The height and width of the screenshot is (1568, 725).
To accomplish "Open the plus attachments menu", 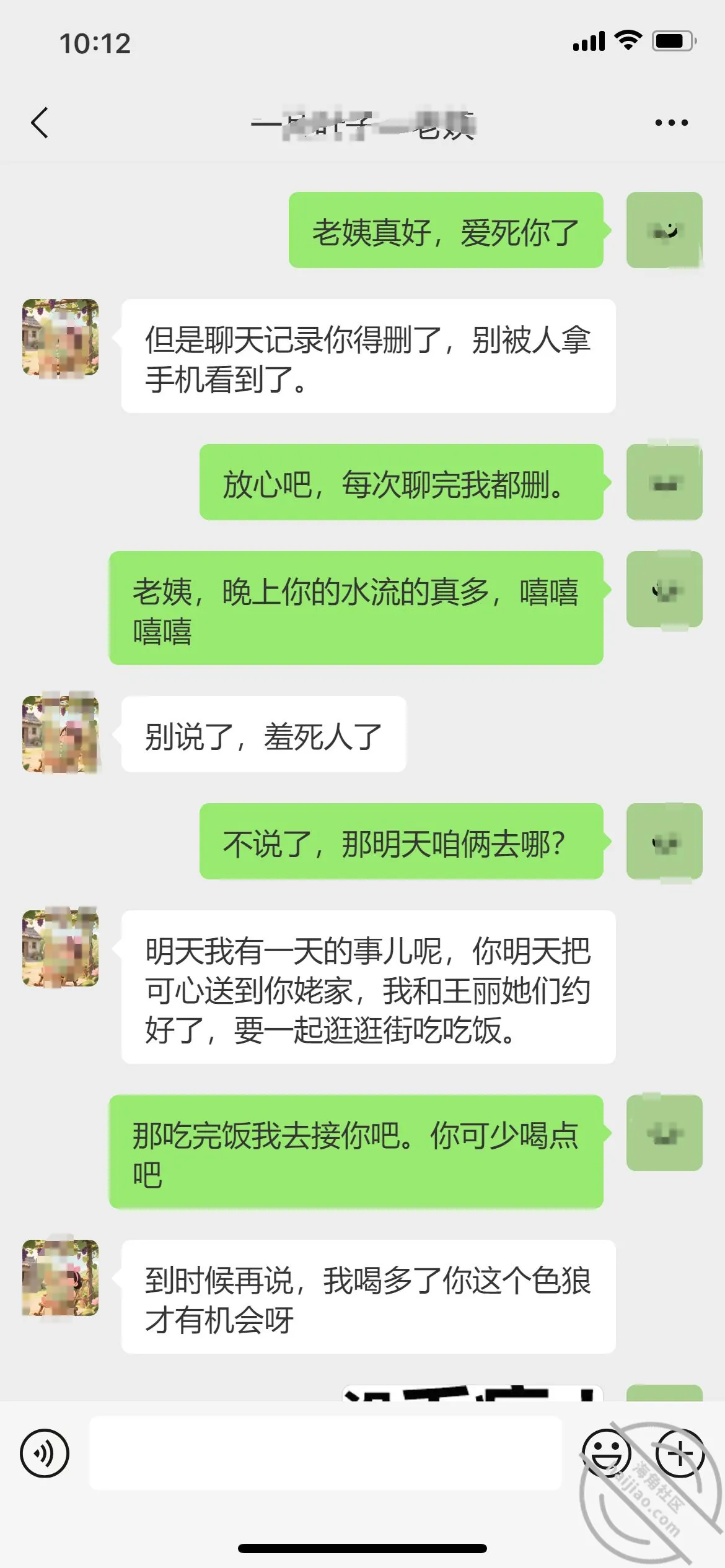I will (680, 1453).
